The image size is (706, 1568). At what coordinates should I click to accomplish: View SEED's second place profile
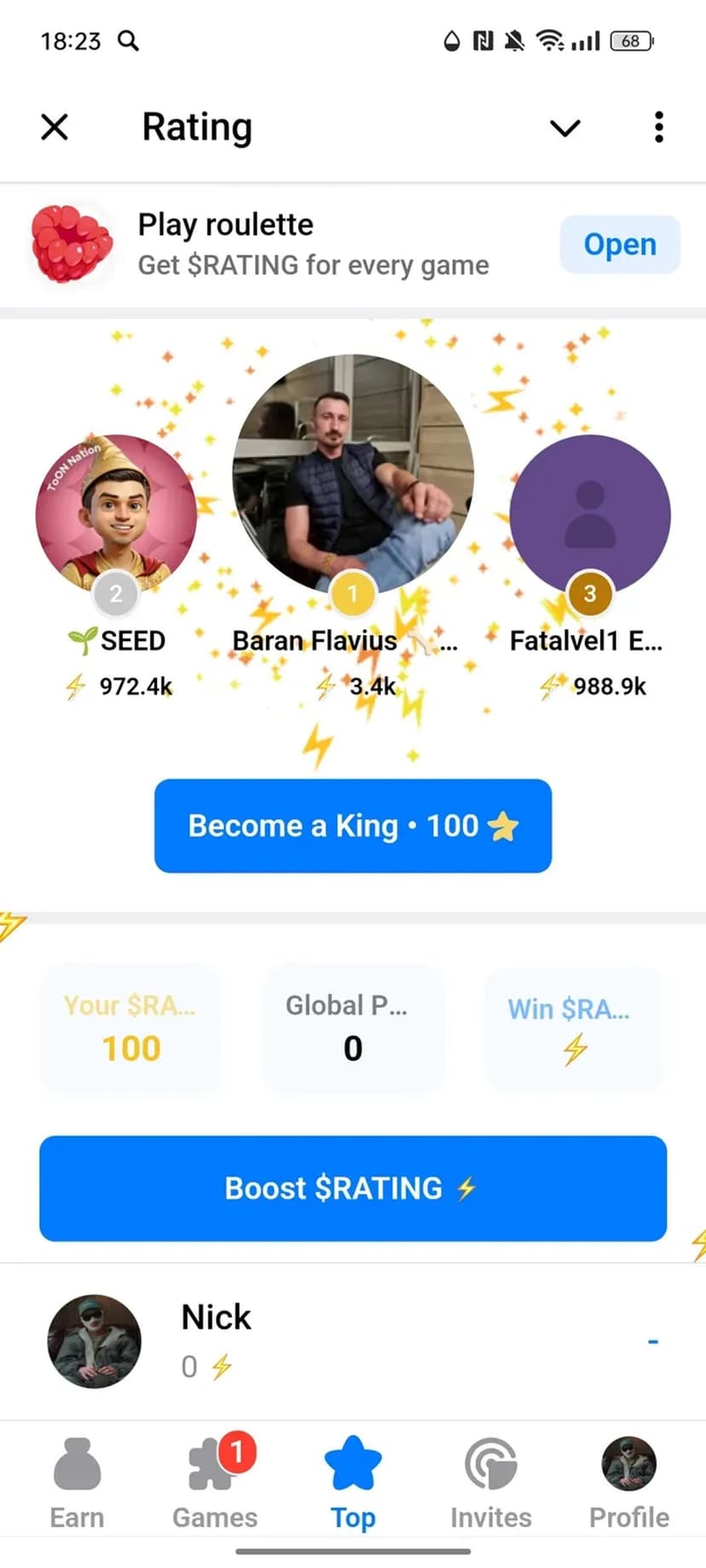[116, 513]
